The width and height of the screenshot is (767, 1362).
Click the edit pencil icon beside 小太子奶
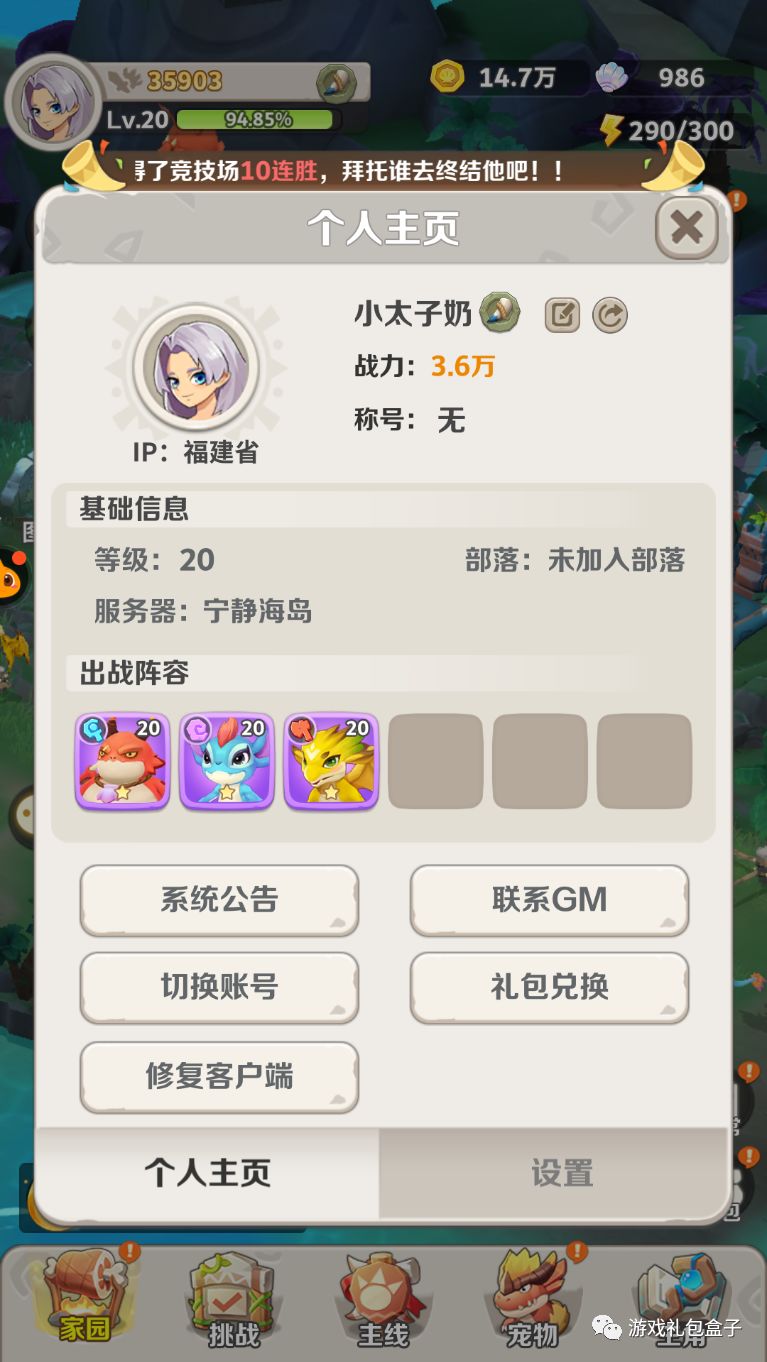pos(562,314)
